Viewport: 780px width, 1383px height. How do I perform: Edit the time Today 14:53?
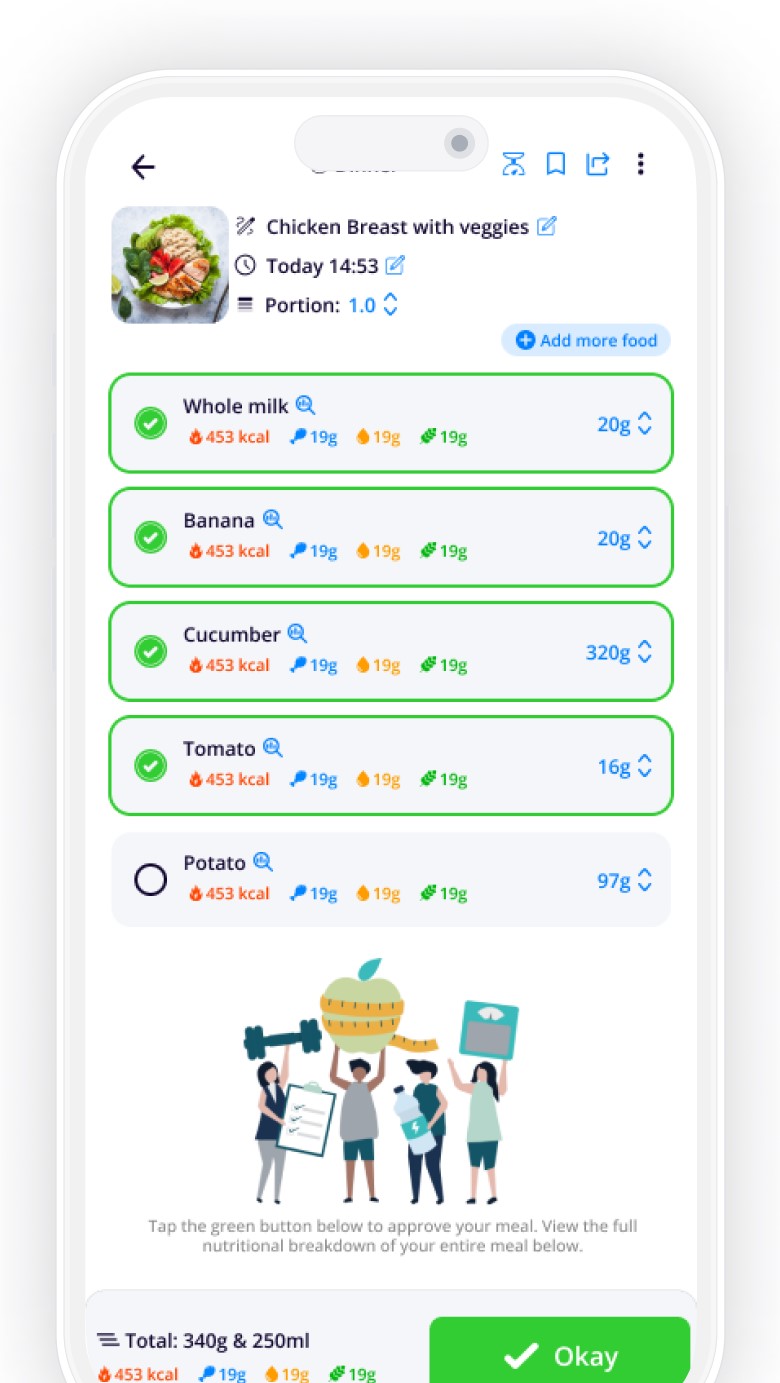[x=395, y=266]
